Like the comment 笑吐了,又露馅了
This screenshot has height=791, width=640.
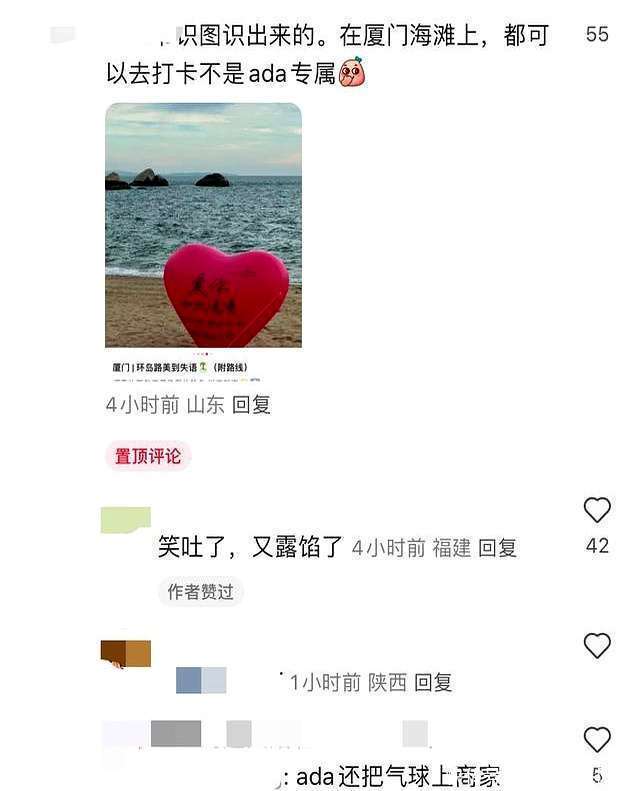(x=597, y=510)
